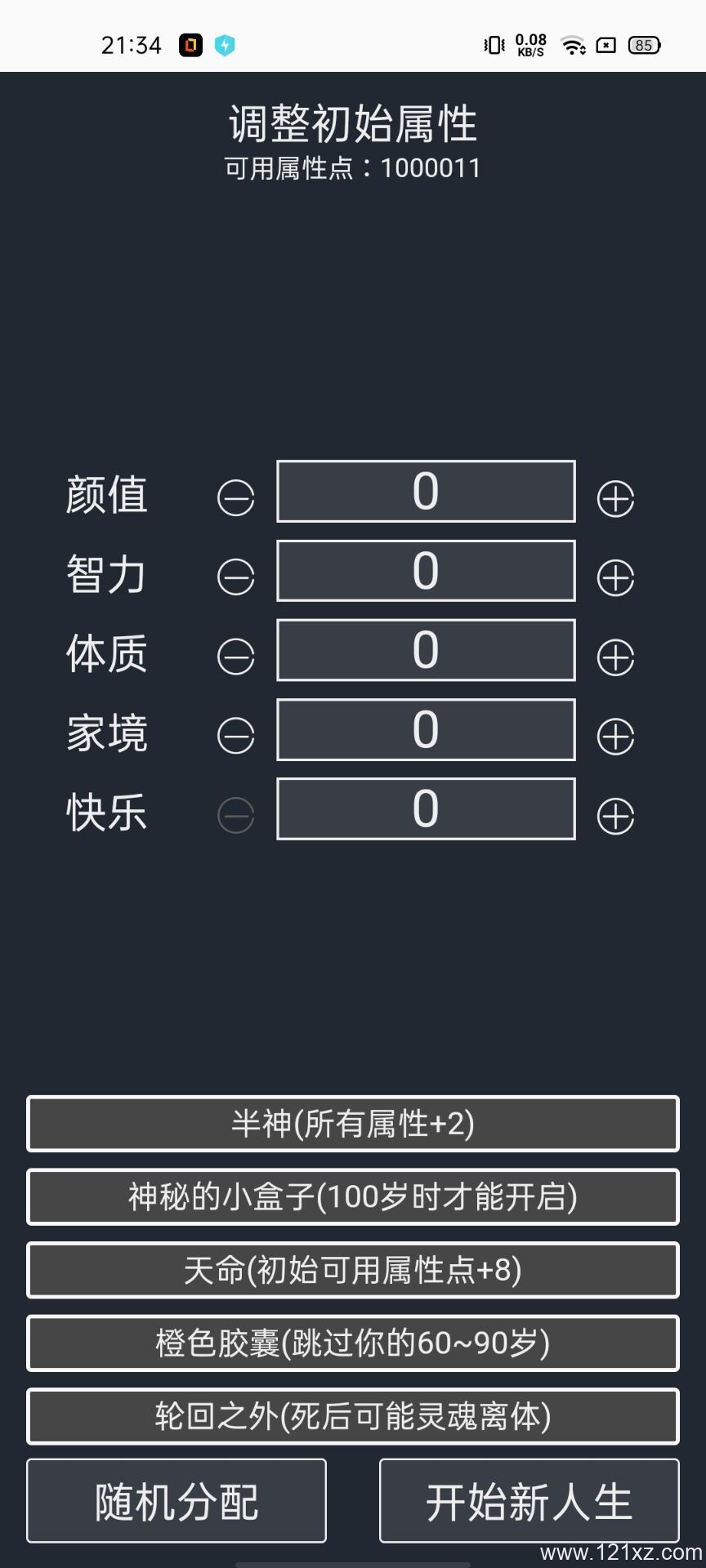Screen dimensions: 706x1568
Task: Increase 家境 by one
Action: (615, 736)
